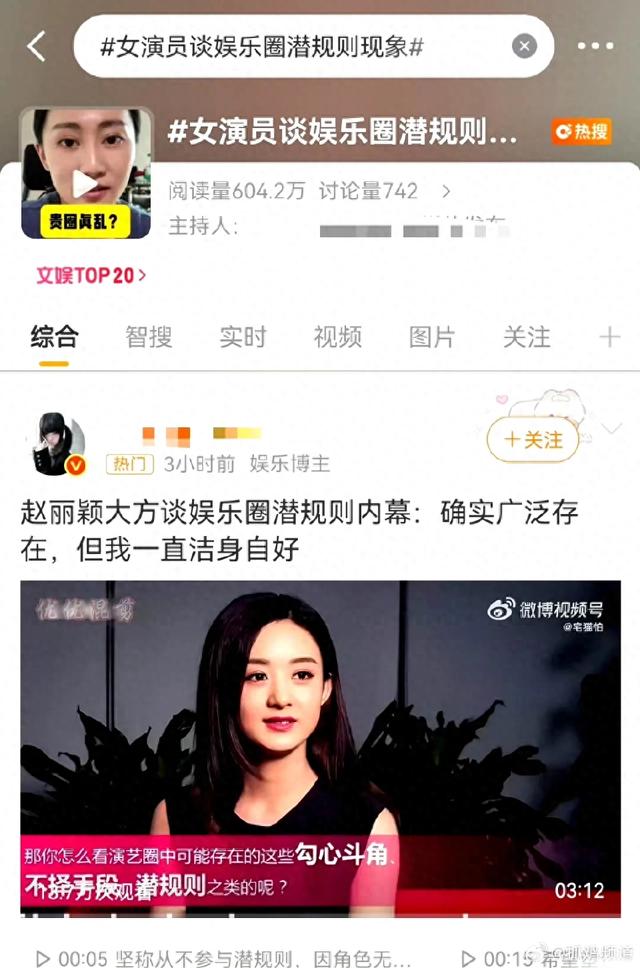Open the 热搜 badge

point(582,131)
